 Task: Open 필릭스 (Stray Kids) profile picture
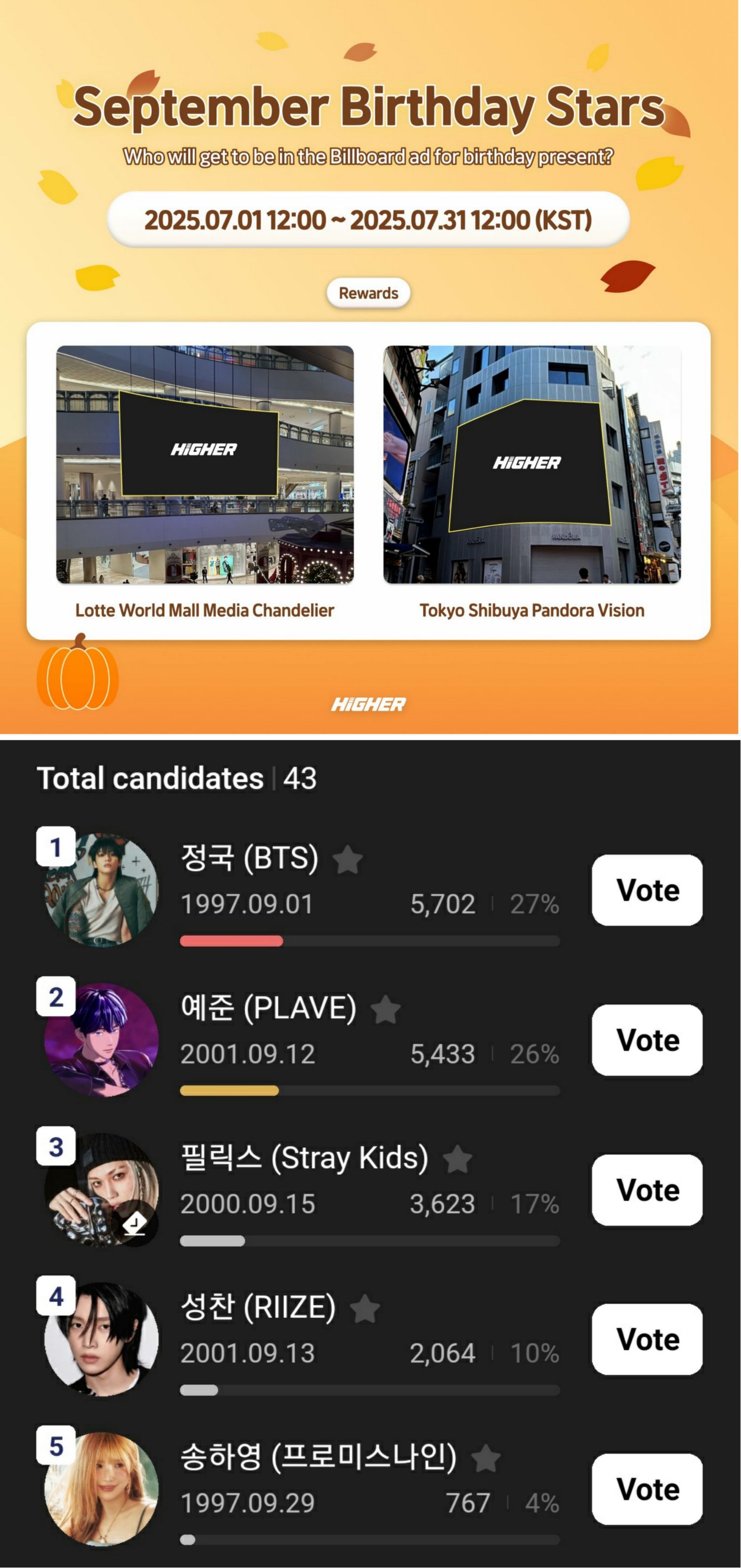pos(101,1189)
